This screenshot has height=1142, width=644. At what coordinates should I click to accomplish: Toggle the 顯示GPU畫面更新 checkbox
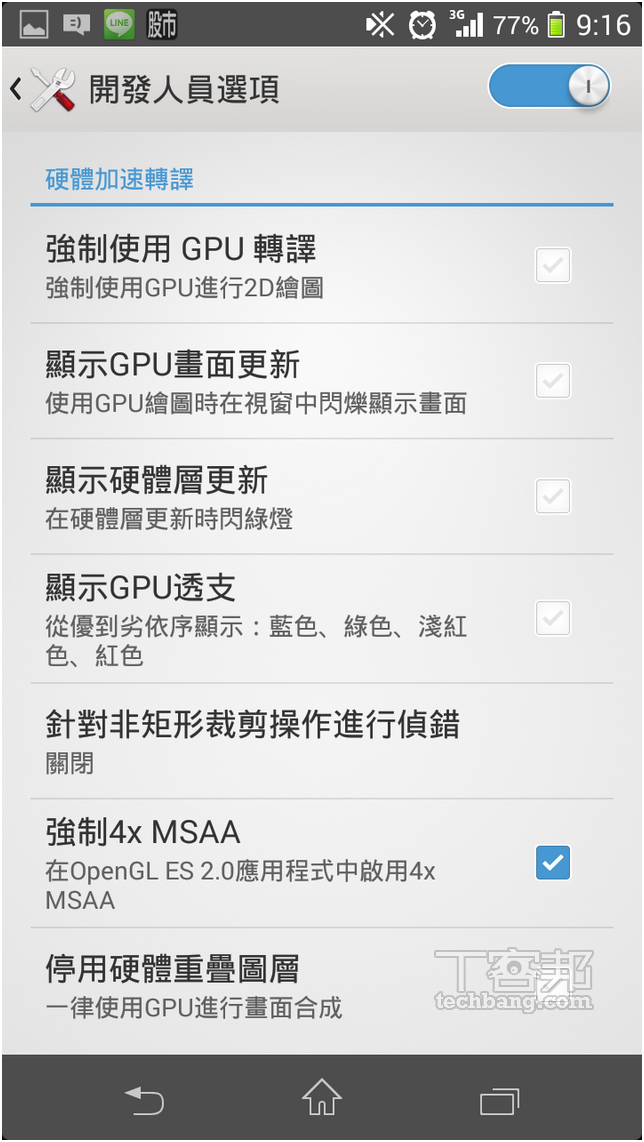pos(553,380)
